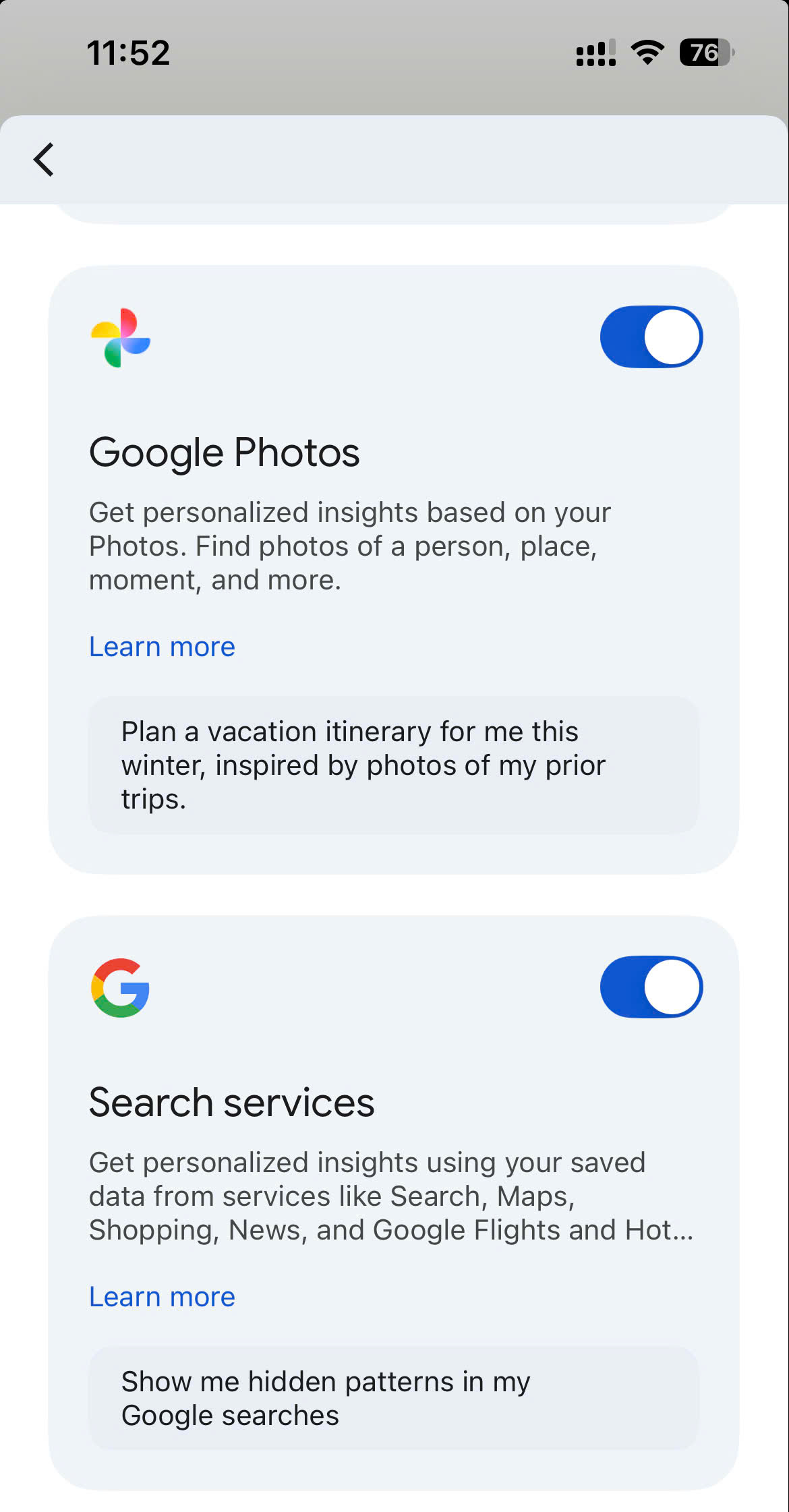Select the Google G logo icon
Viewport: 789px width, 1512px height.
(120, 987)
